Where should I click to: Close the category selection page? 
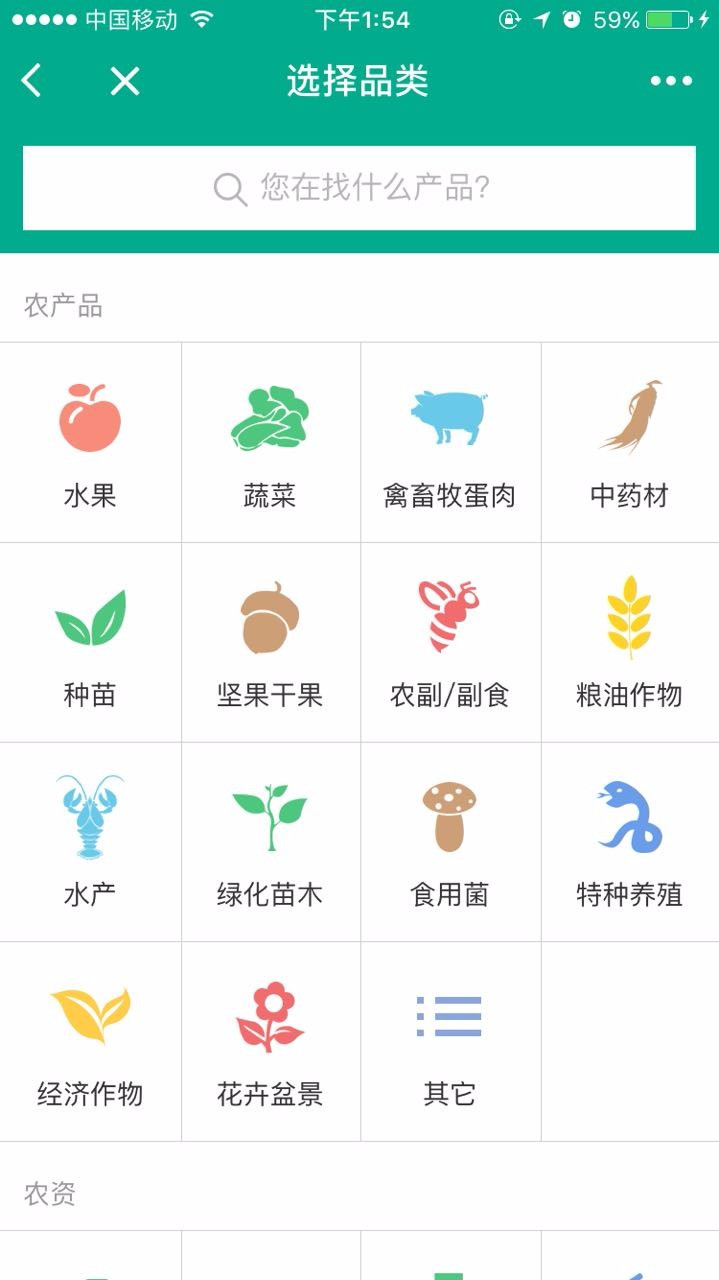[125, 81]
